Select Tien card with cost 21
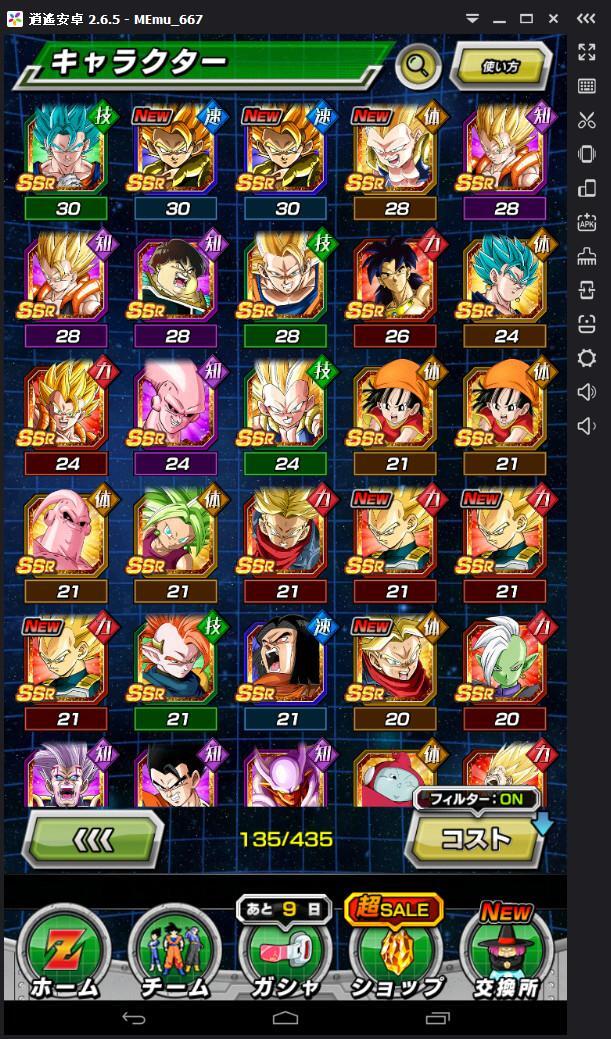The width and height of the screenshot is (611, 1039). click(178, 658)
